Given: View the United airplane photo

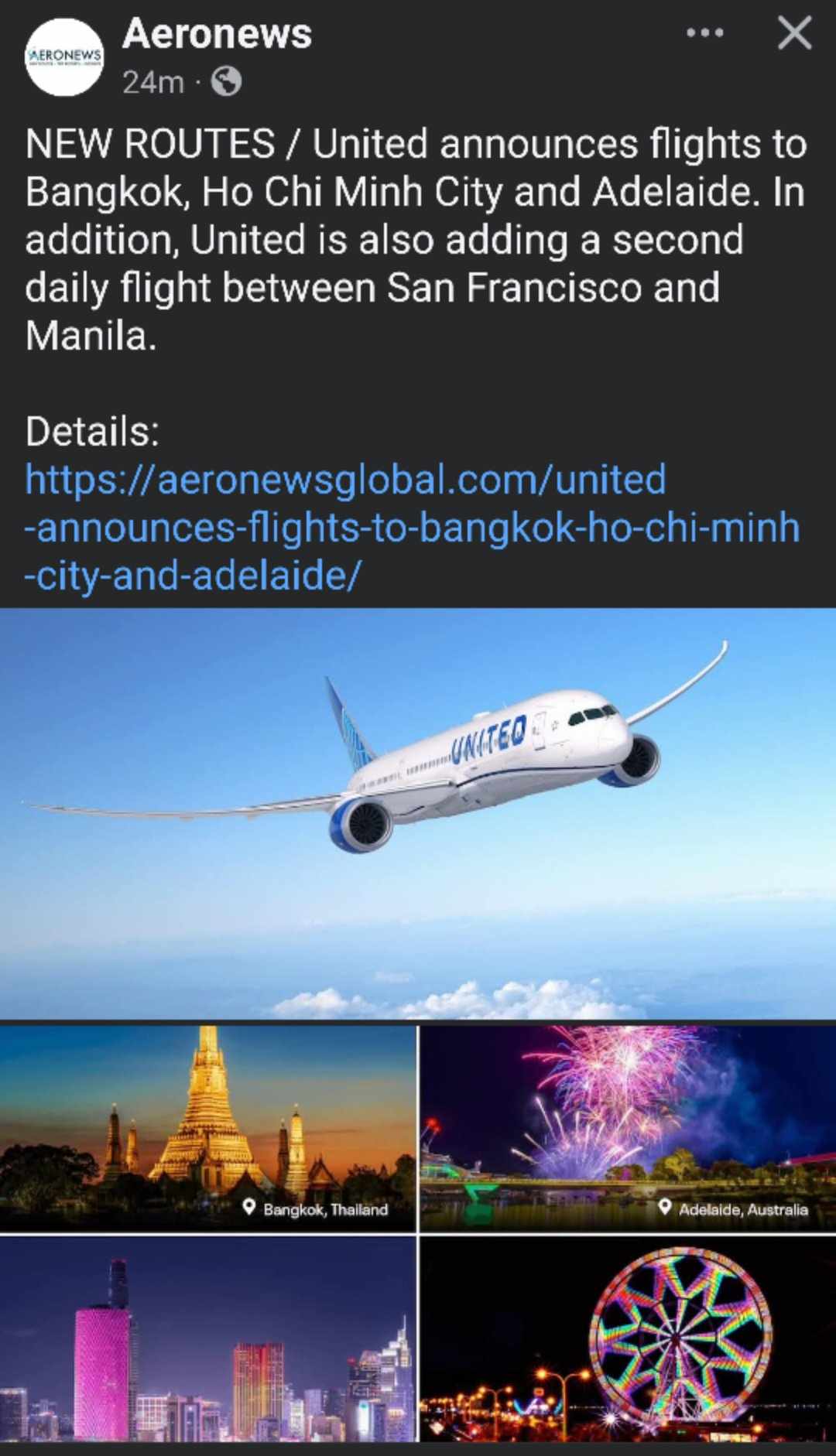Looking at the screenshot, I should (x=418, y=812).
